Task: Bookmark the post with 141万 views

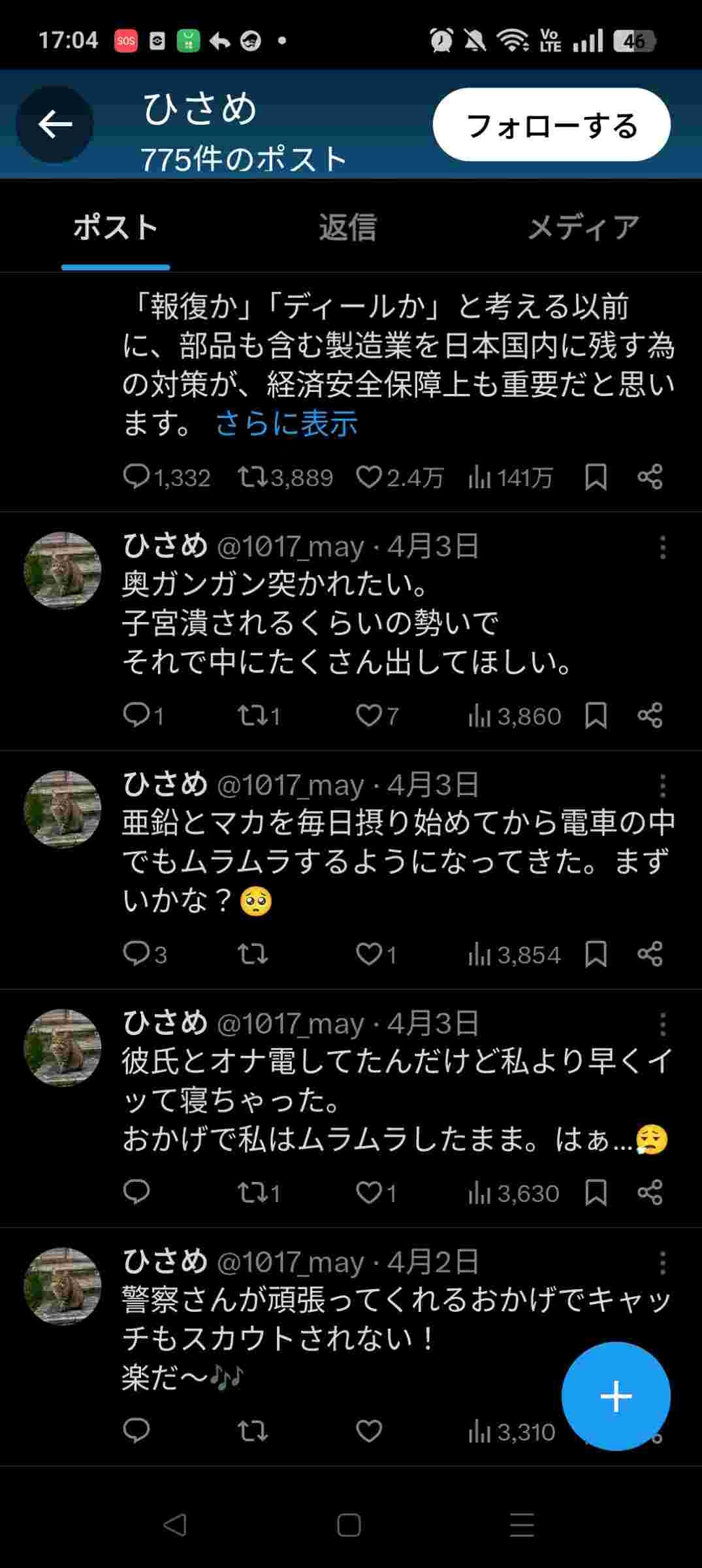Action: click(x=596, y=477)
